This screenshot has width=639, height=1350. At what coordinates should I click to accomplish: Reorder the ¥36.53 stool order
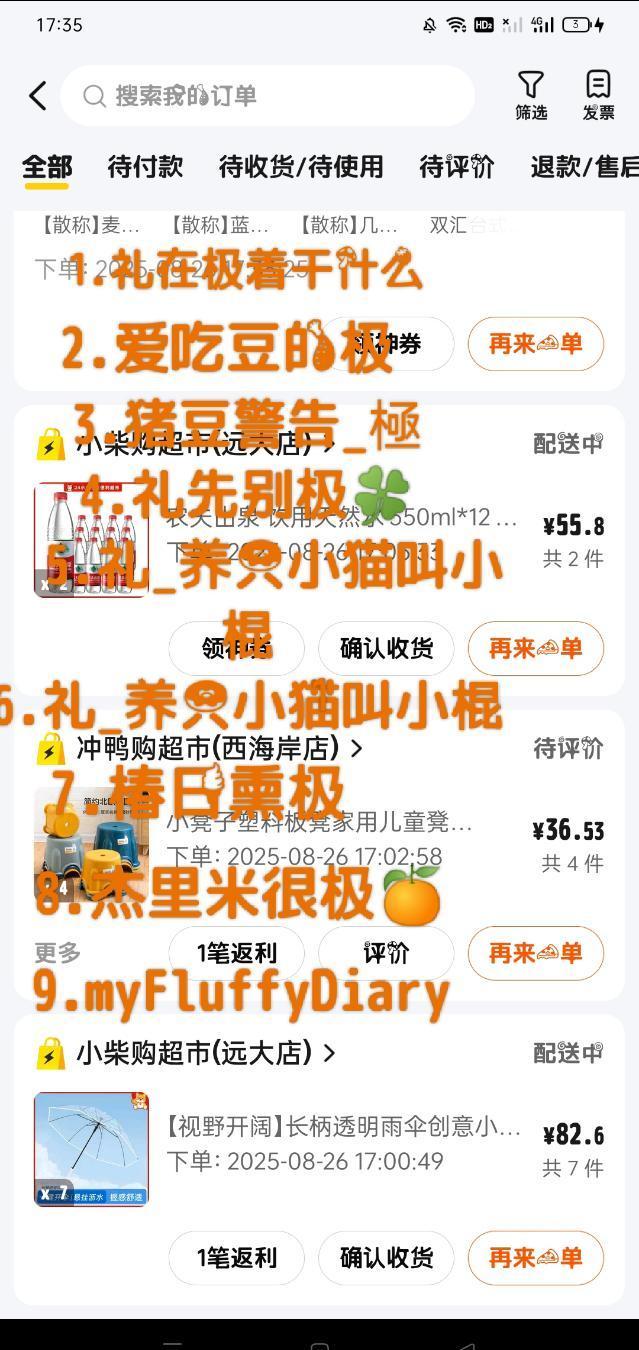pos(536,953)
